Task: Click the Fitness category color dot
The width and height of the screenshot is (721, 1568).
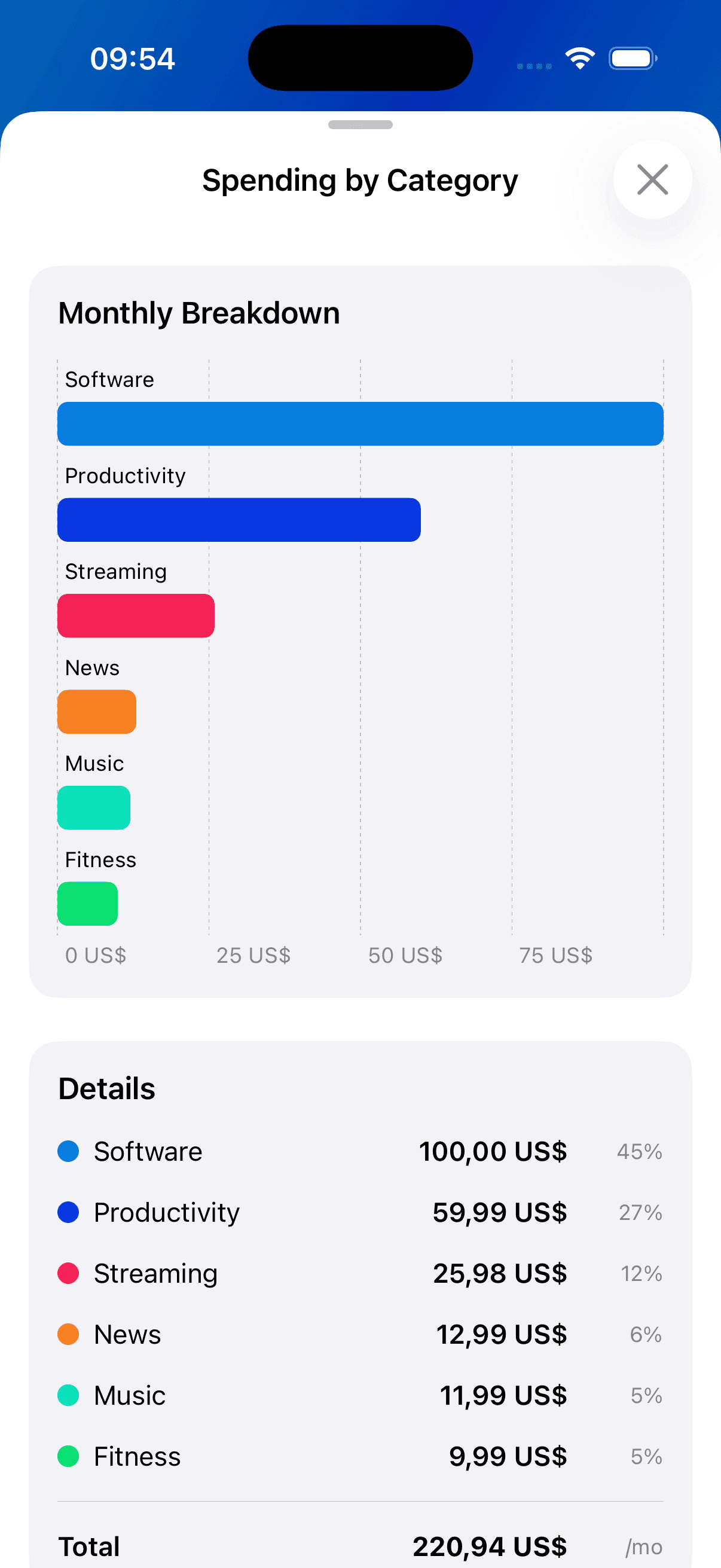Action: coord(69,1457)
